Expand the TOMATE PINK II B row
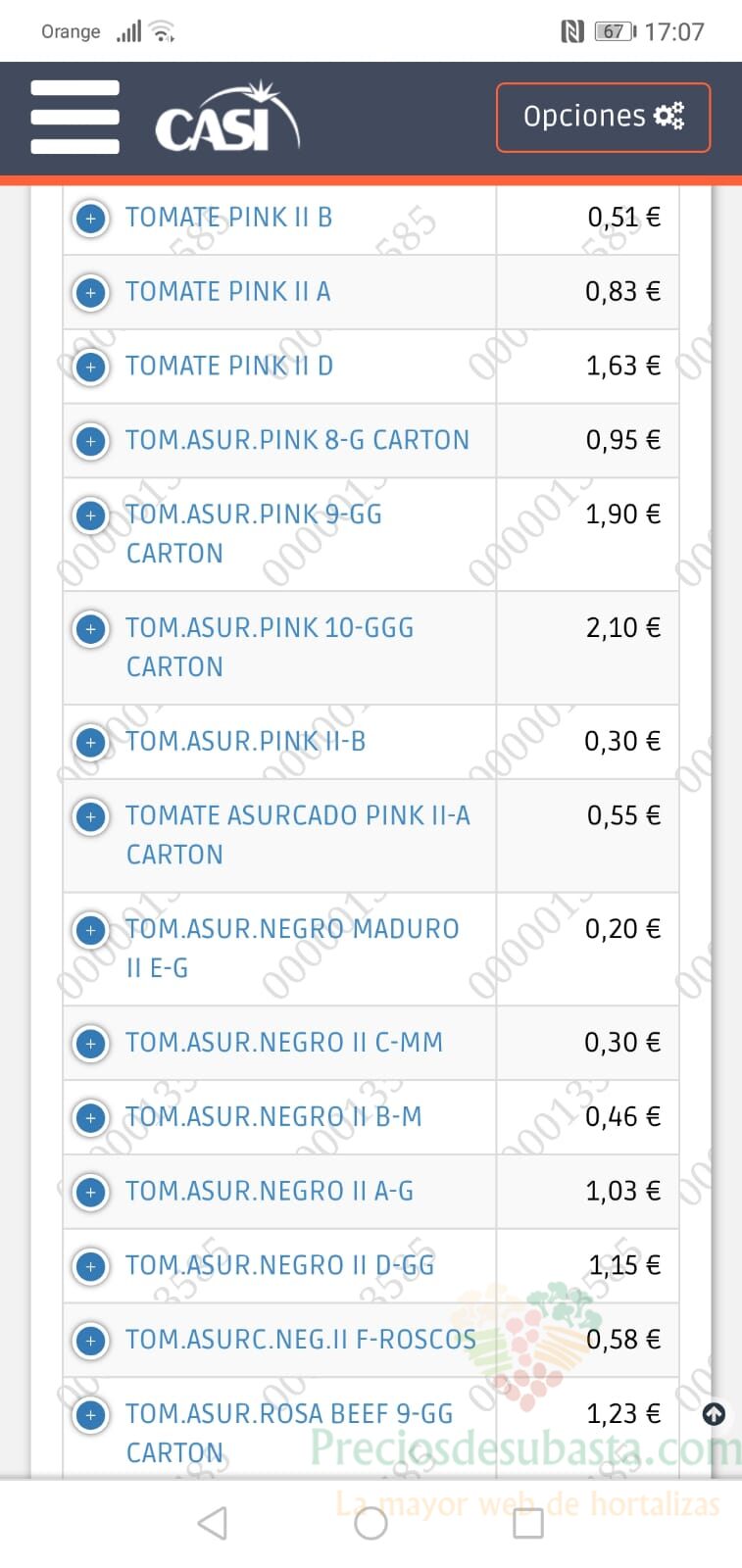 point(91,218)
